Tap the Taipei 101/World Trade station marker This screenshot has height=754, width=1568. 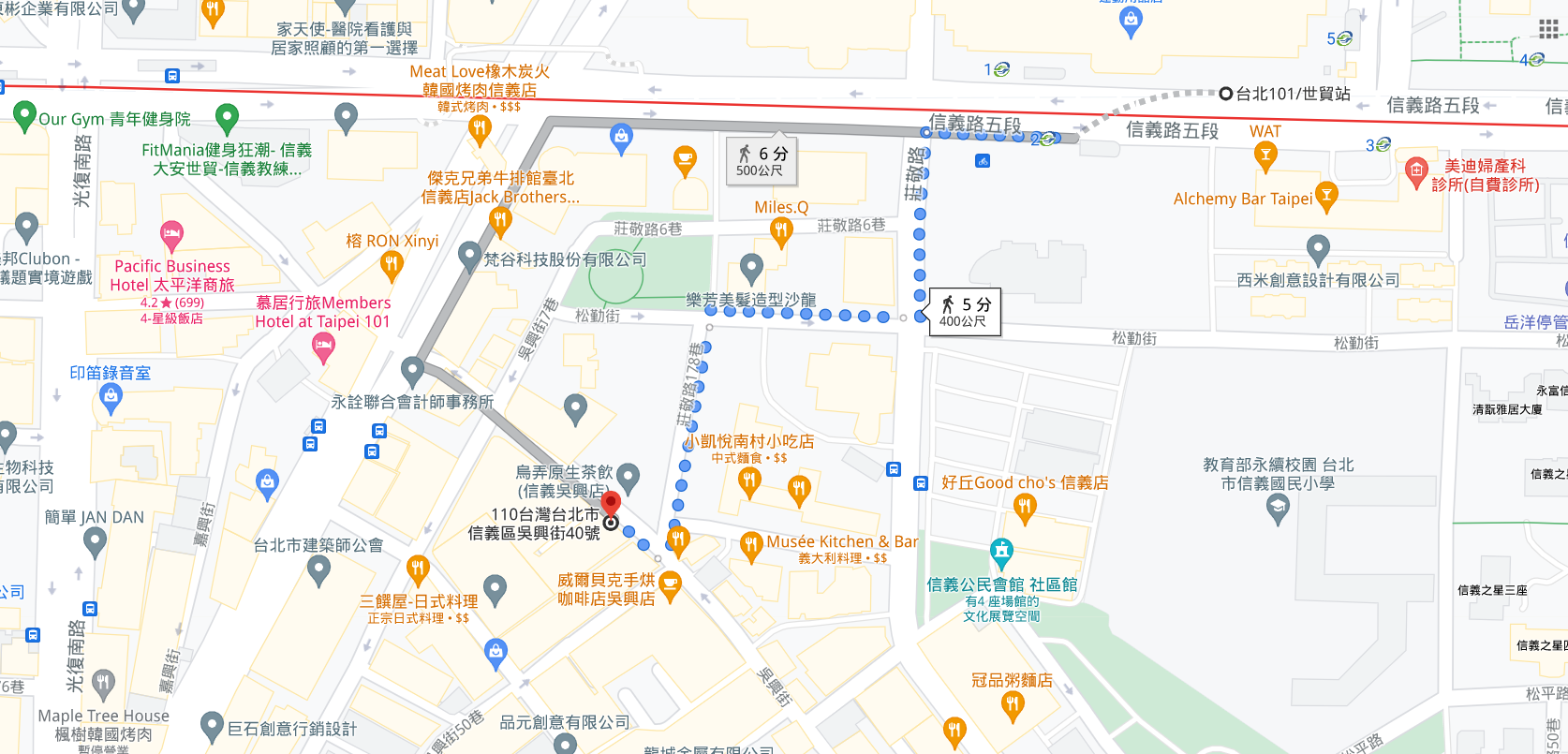click(1225, 94)
